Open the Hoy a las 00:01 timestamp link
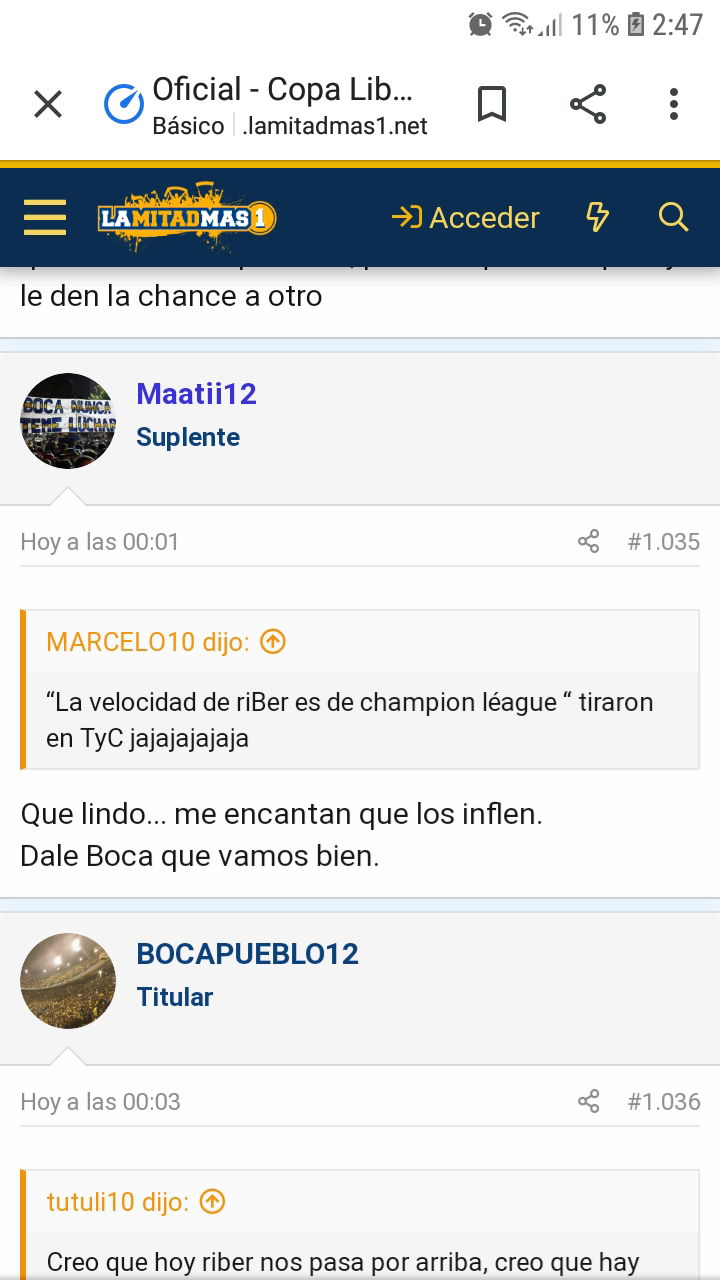The width and height of the screenshot is (720, 1280). click(x=100, y=542)
